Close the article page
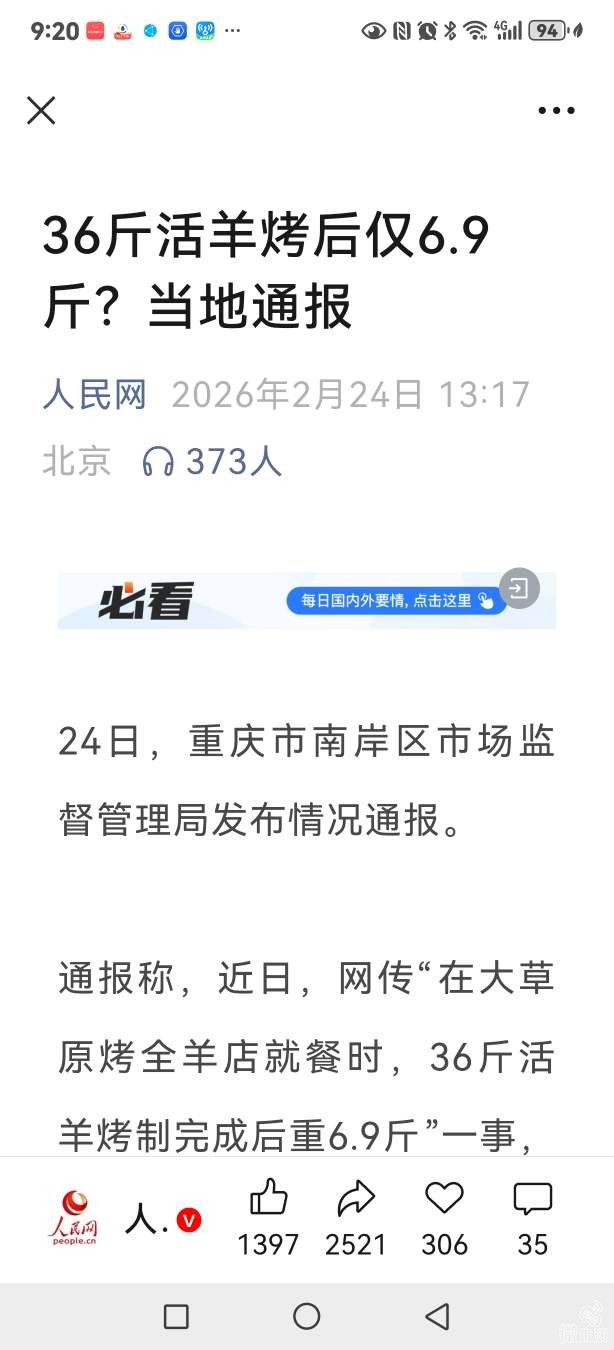This screenshot has width=614, height=1350. pos(41,110)
